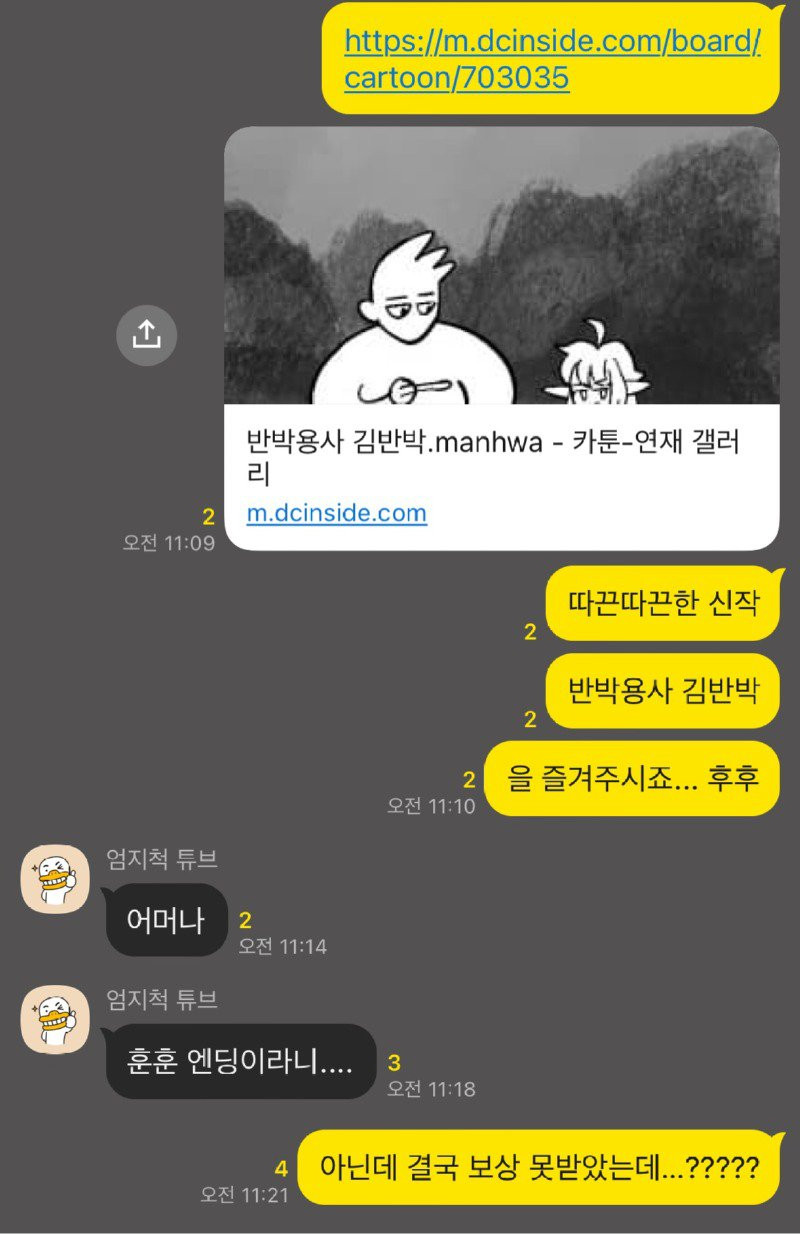Open the m.dcinside.com link in card
This screenshot has height=1234, width=800.
pyautogui.click(x=337, y=513)
